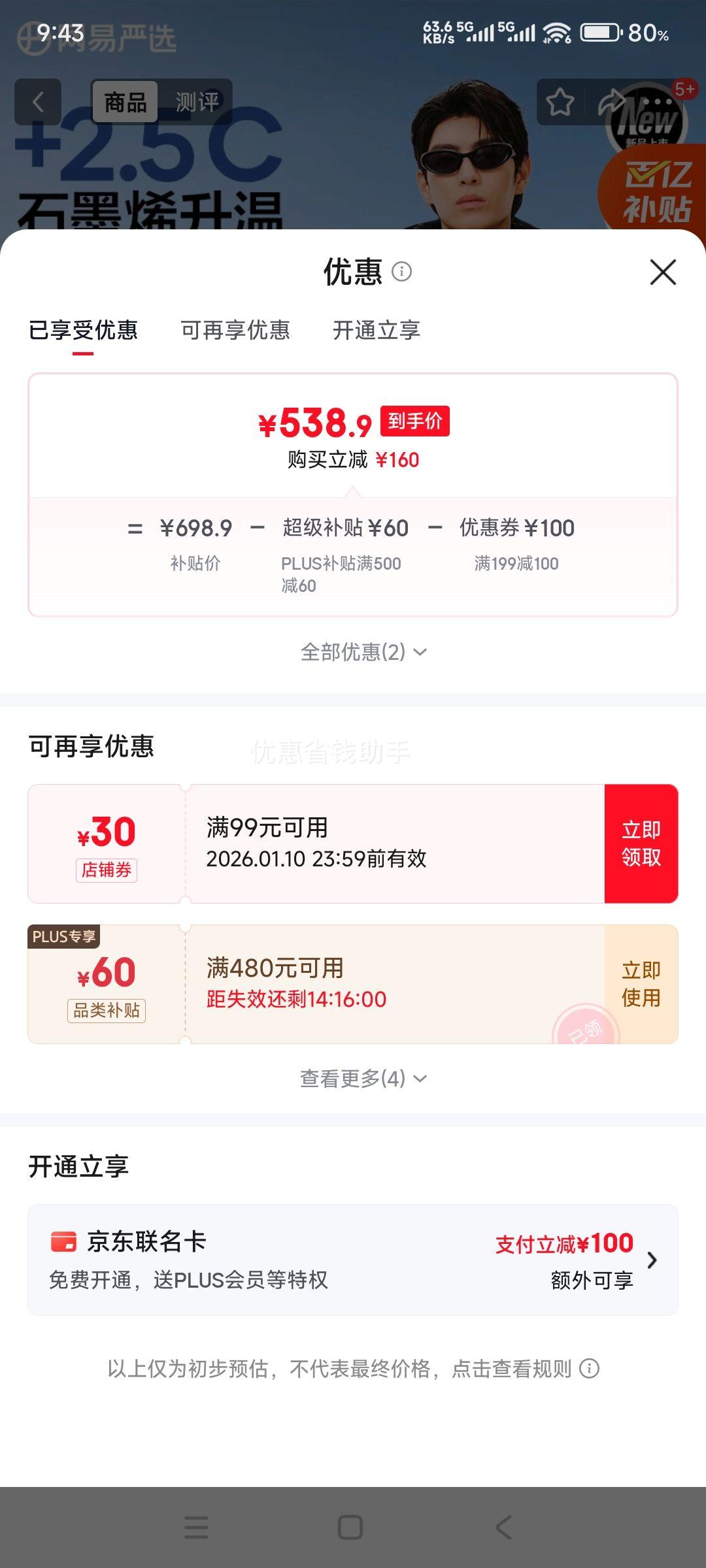Switch to the 开通立享 tab
This screenshot has width=706, height=1568.
pyautogui.click(x=377, y=331)
